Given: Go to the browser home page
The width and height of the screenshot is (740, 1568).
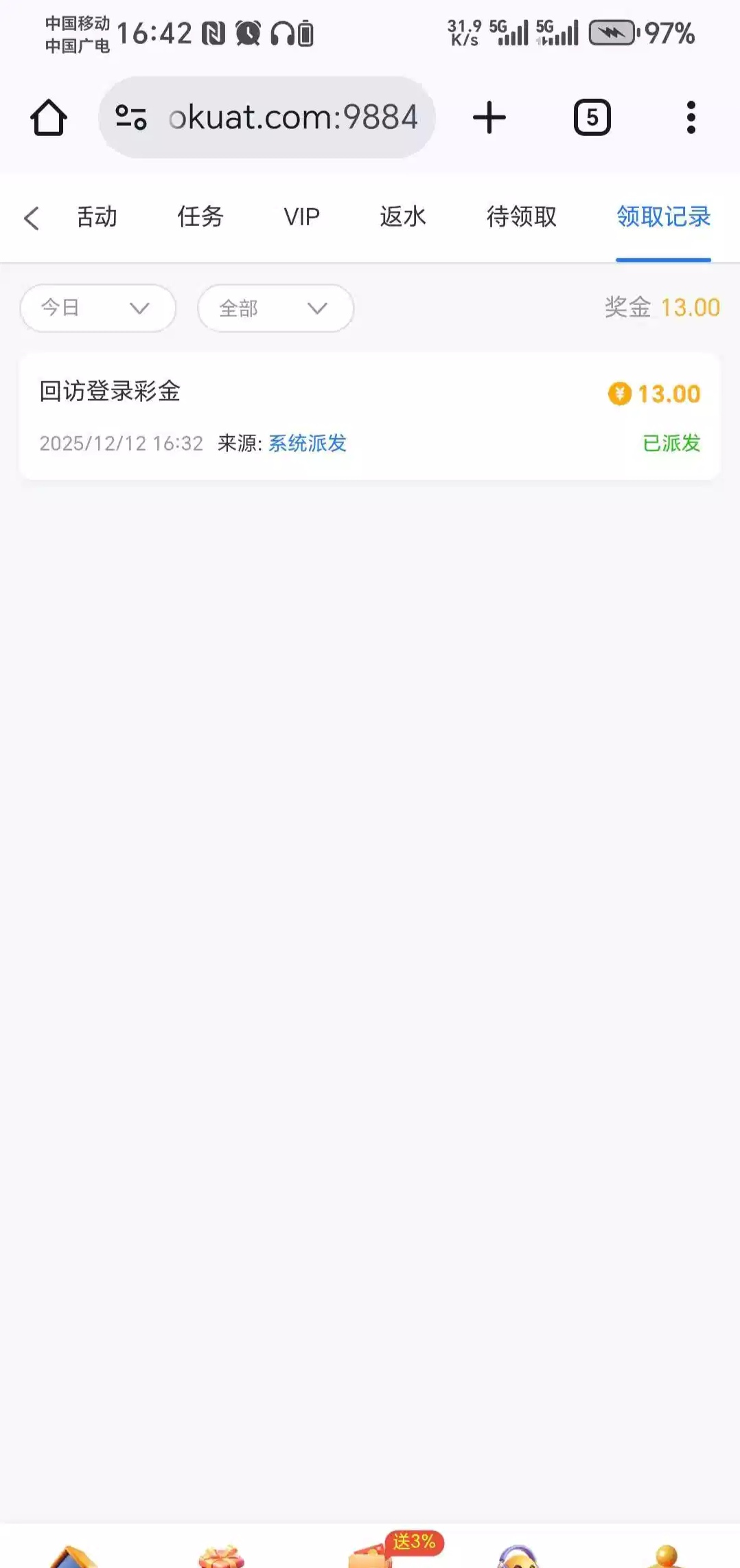Looking at the screenshot, I should (x=49, y=117).
